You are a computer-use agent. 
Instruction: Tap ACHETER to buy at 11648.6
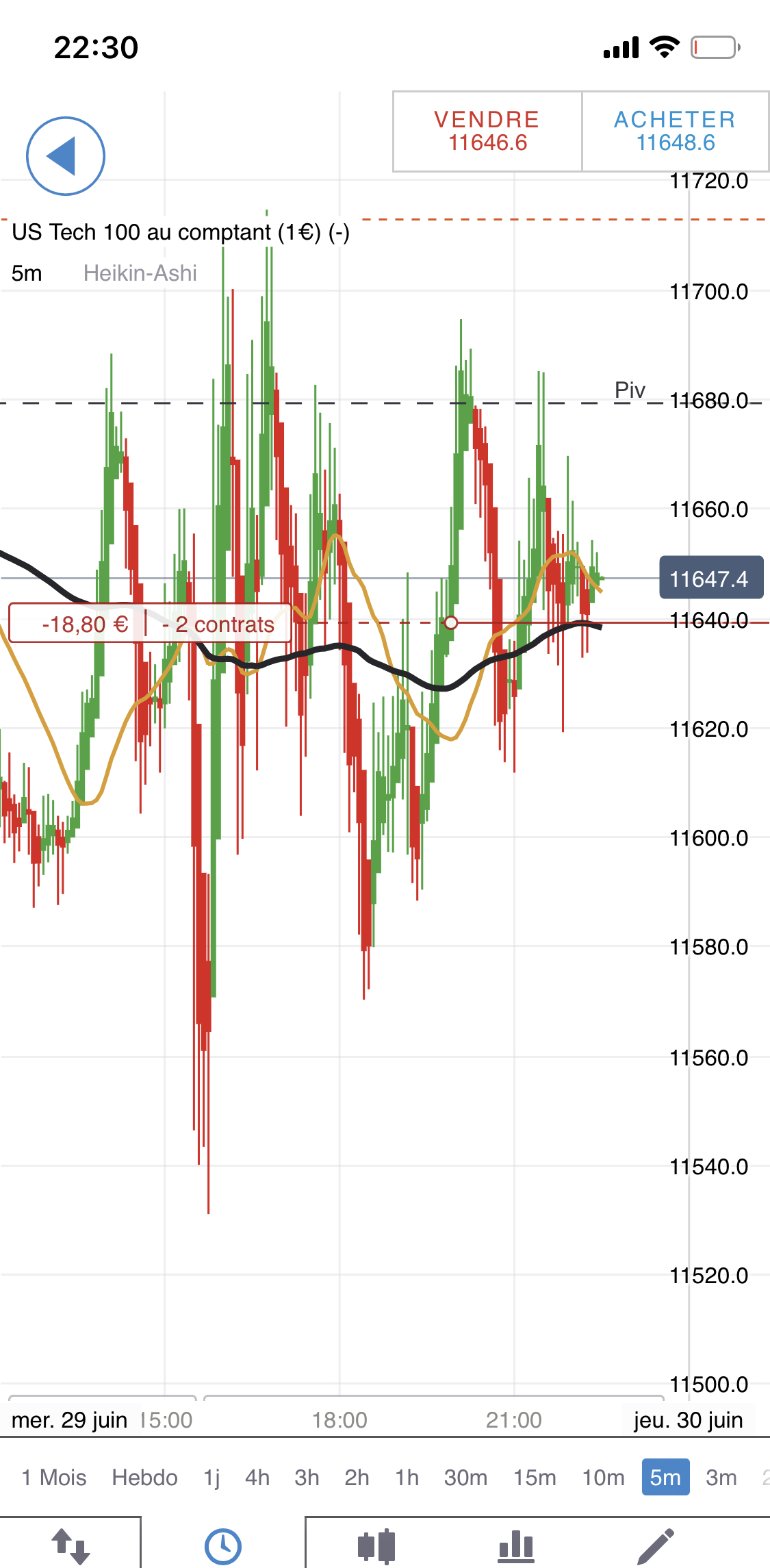point(675,131)
